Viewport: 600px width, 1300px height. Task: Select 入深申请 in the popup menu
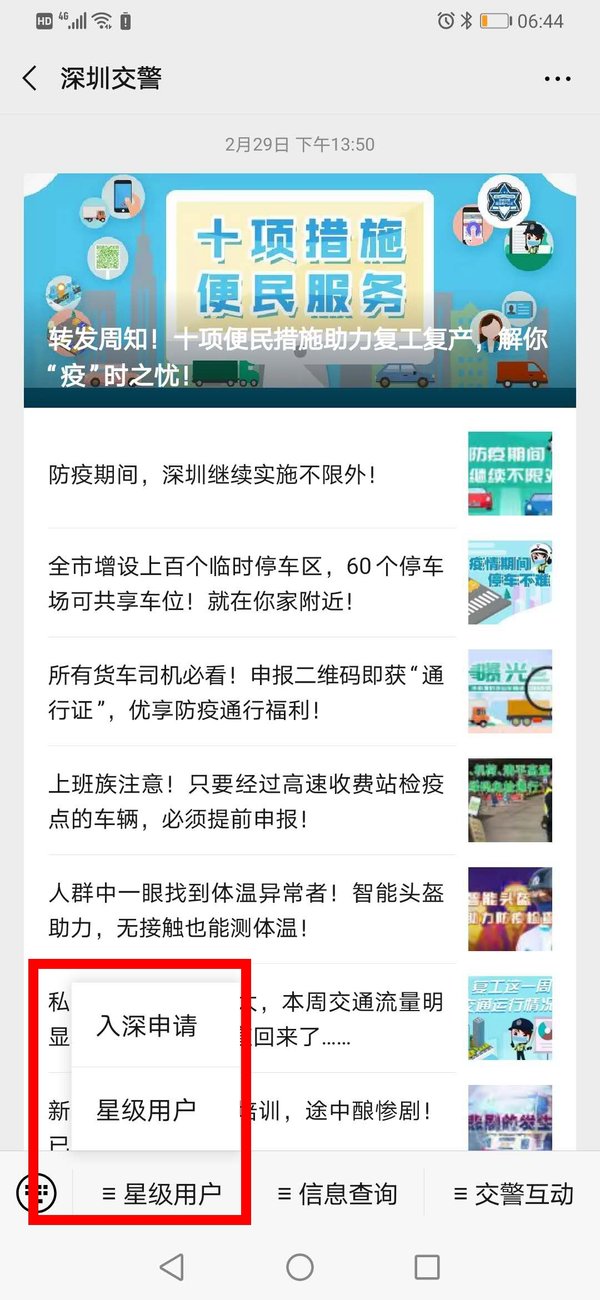tap(146, 1026)
